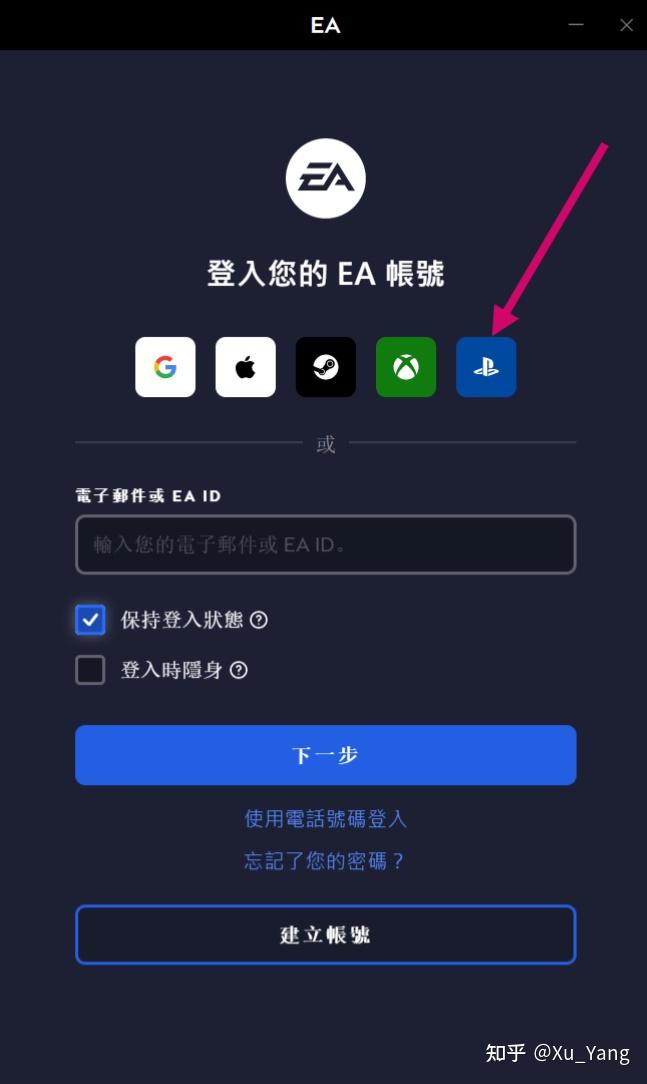
Task: Focus the email or EA ID field
Action: (x=326, y=544)
